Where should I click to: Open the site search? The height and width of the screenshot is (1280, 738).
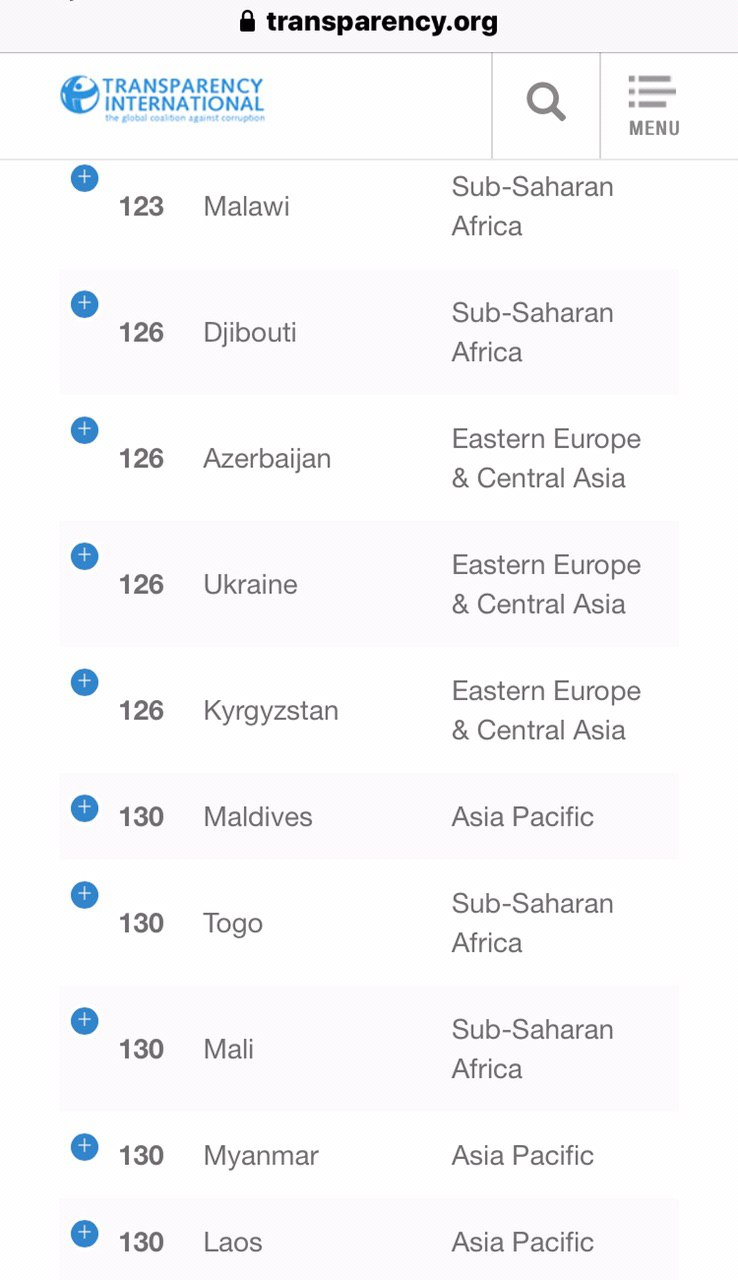pos(546,103)
